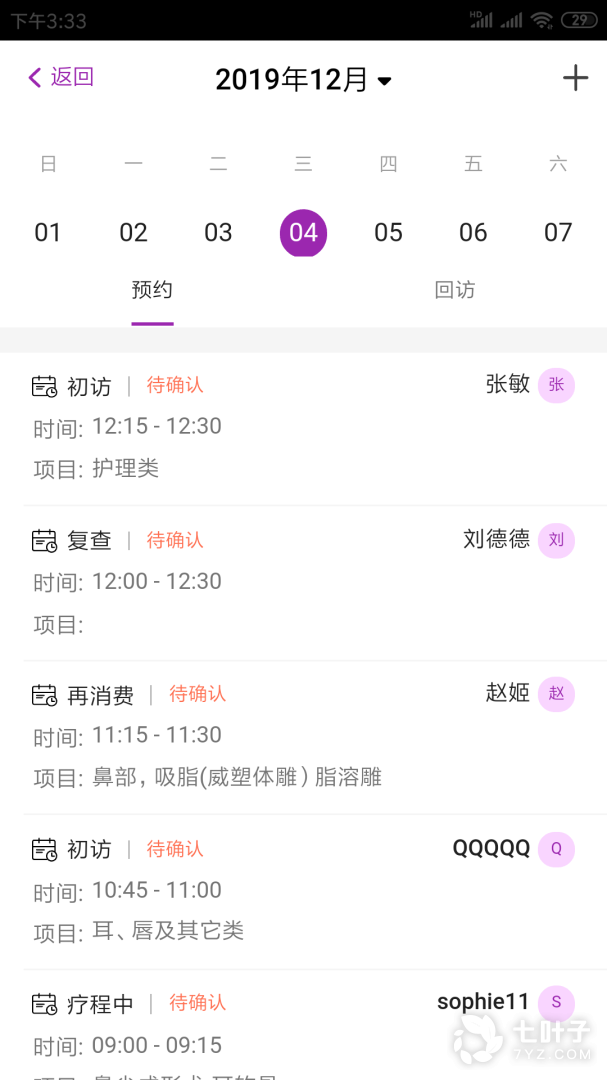Select date 07 in the week row
The height and width of the screenshot is (1080, 607).
coord(558,233)
